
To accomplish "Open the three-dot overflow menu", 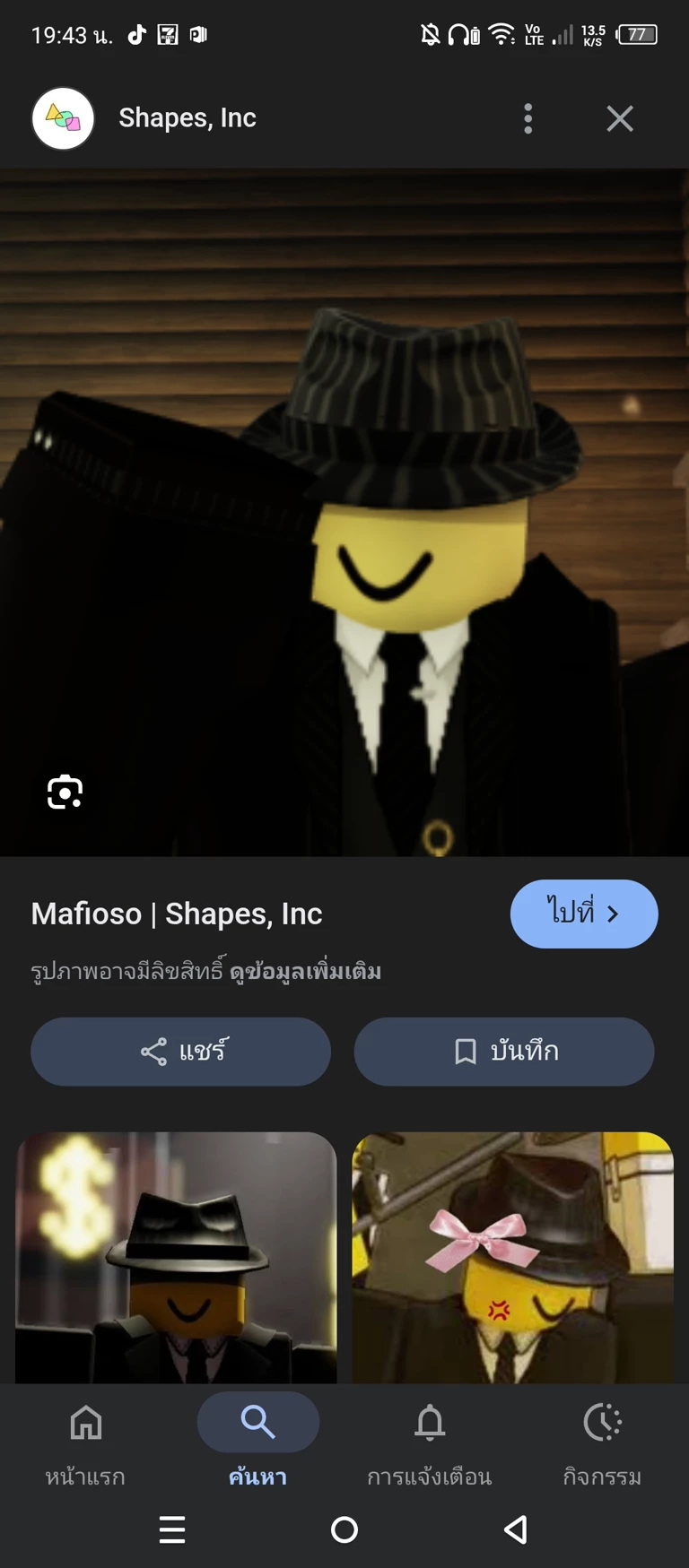I will click(x=528, y=118).
